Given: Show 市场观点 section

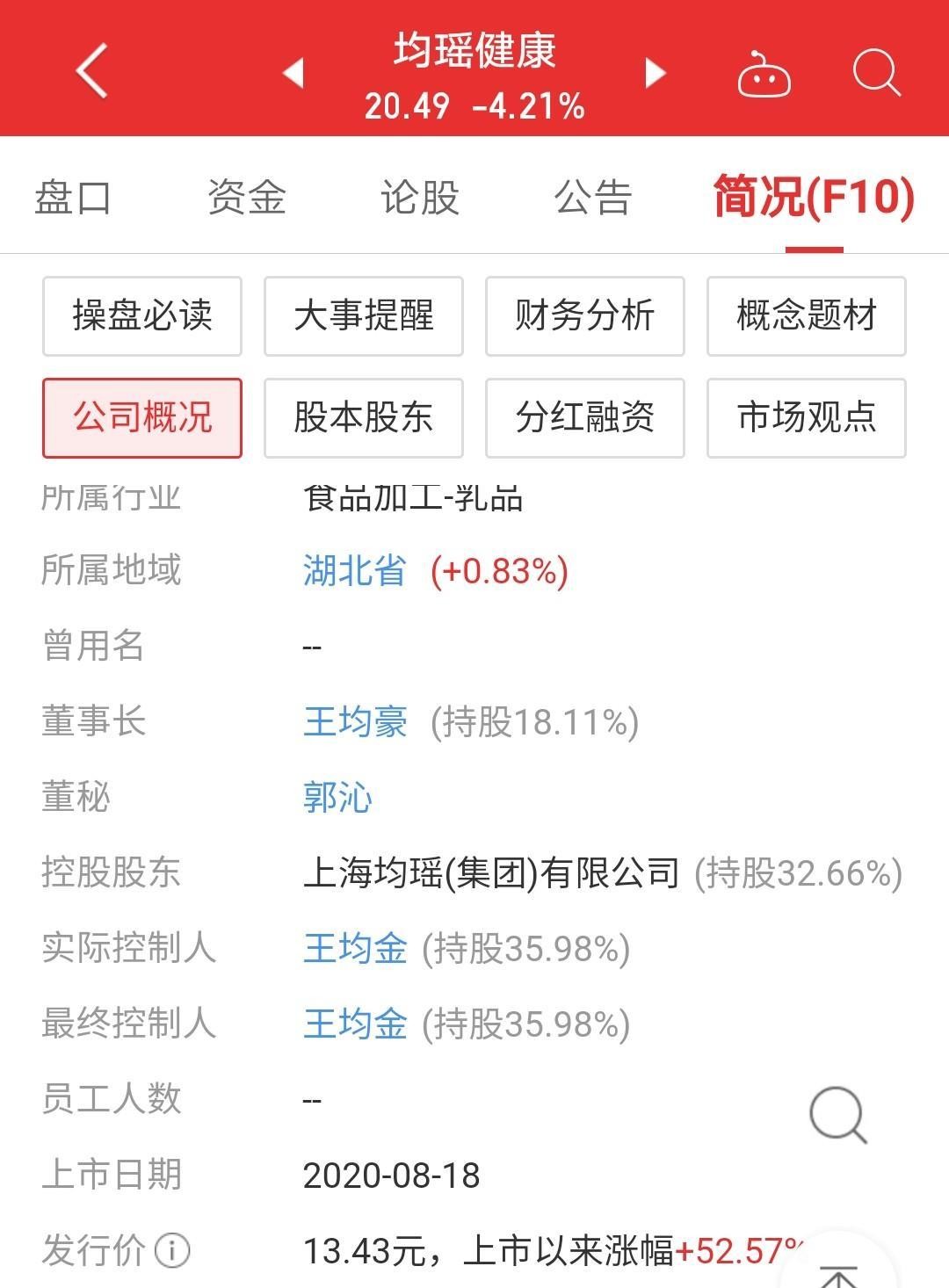Looking at the screenshot, I should [x=807, y=418].
